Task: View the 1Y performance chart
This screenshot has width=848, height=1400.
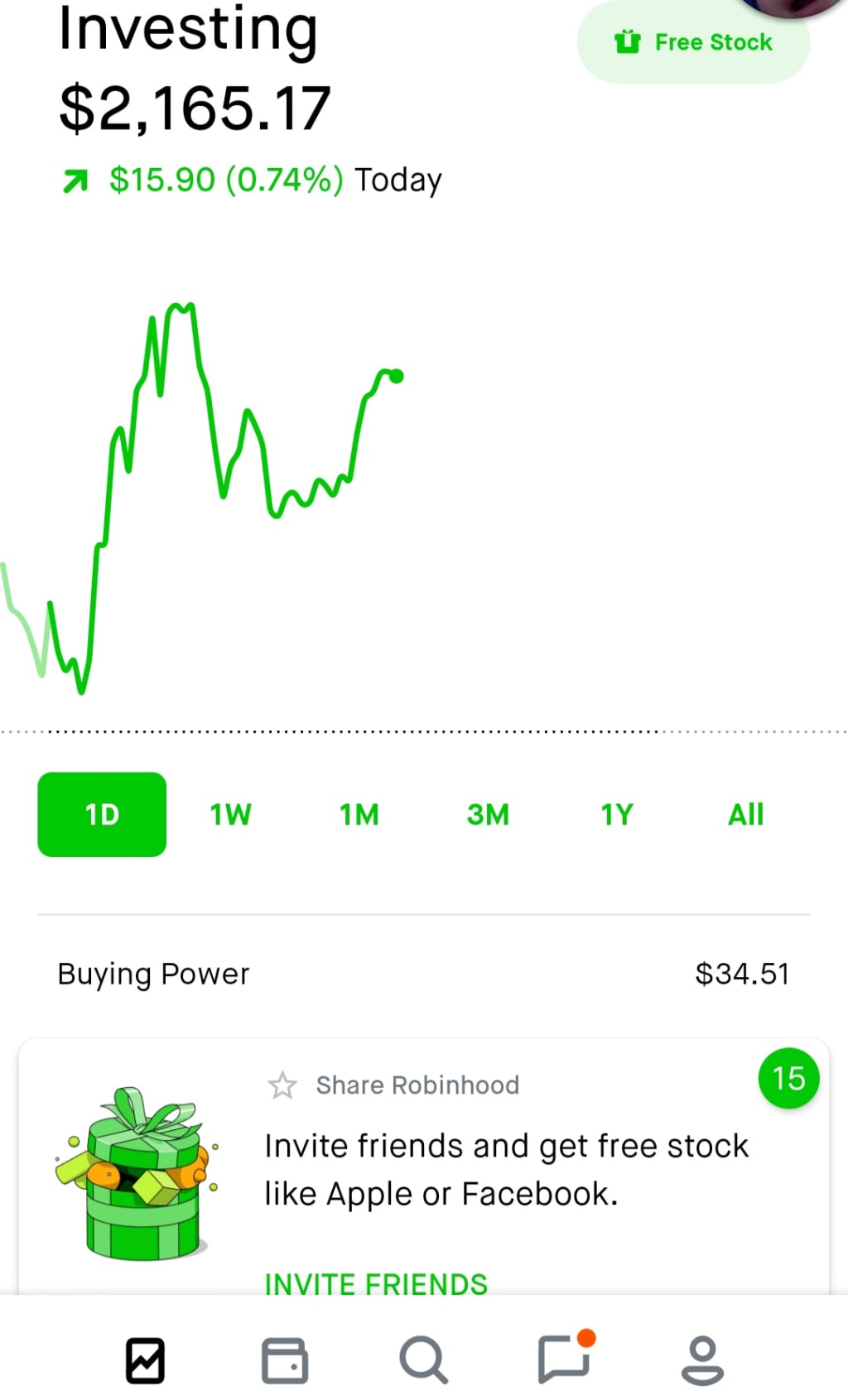Action: [617, 815]
